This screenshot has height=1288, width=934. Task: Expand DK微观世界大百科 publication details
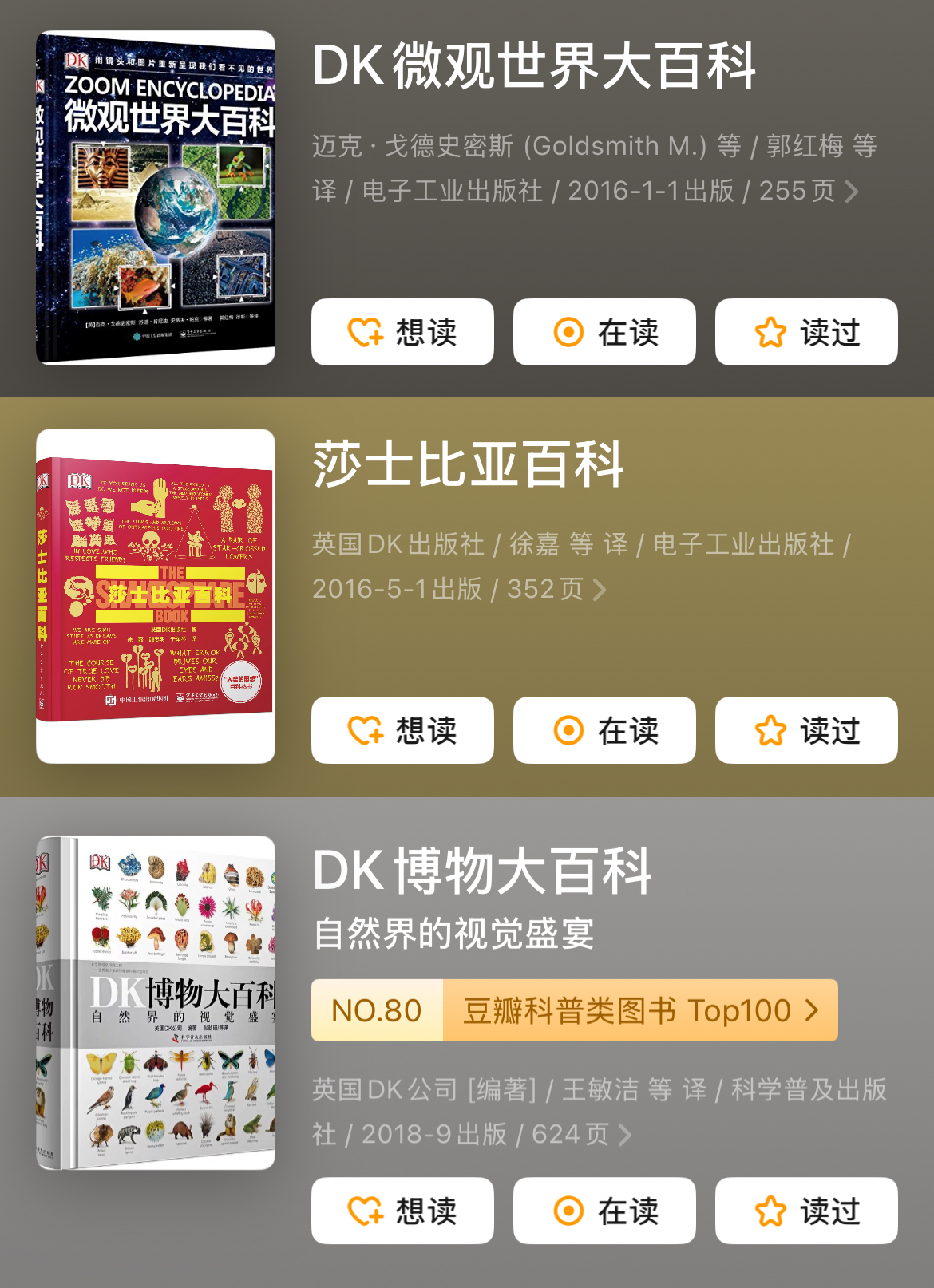[851, 192]
